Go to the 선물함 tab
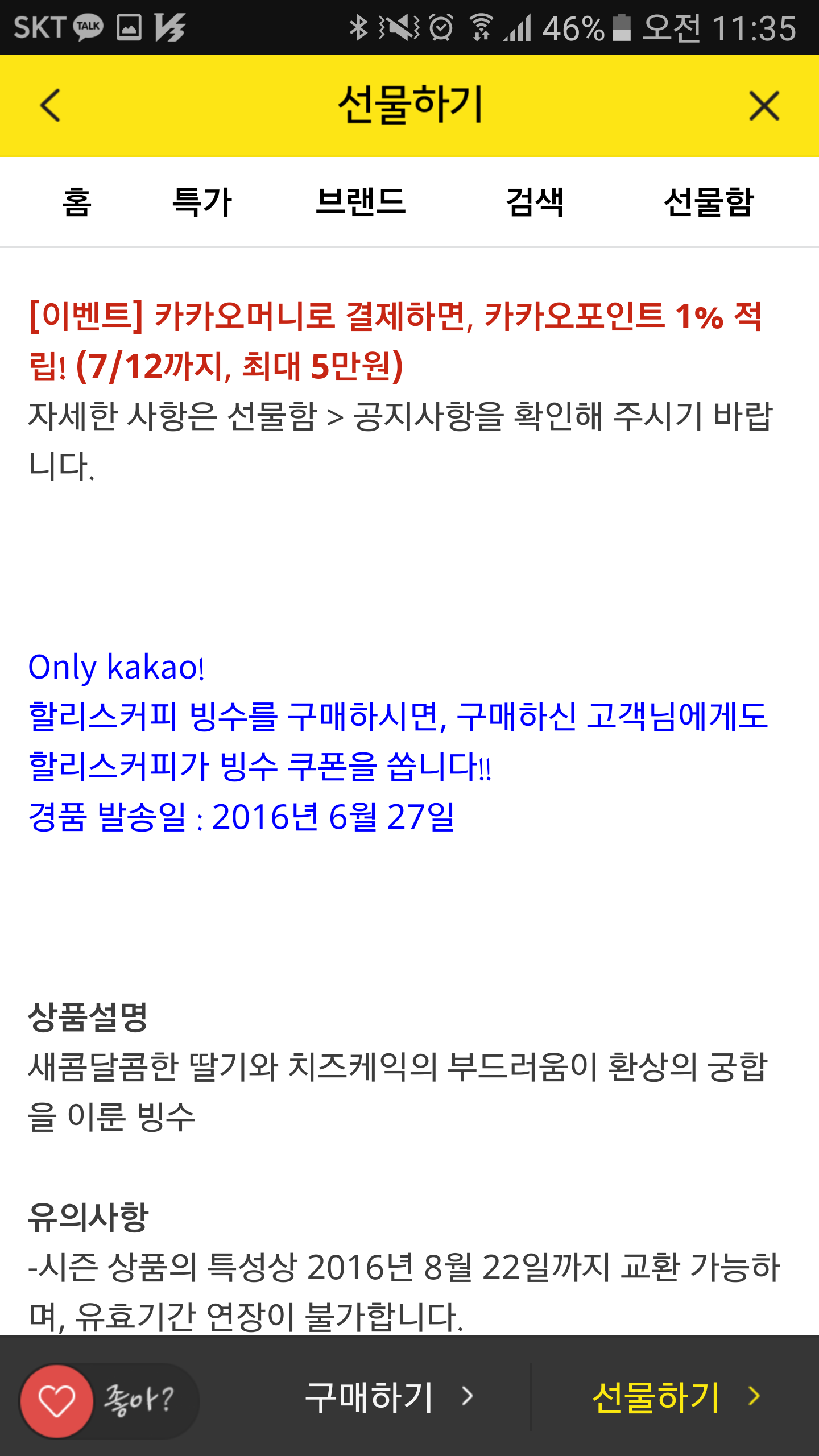Image resolution: width=819 pixels, height=1456 pixels. pos(709,202)
